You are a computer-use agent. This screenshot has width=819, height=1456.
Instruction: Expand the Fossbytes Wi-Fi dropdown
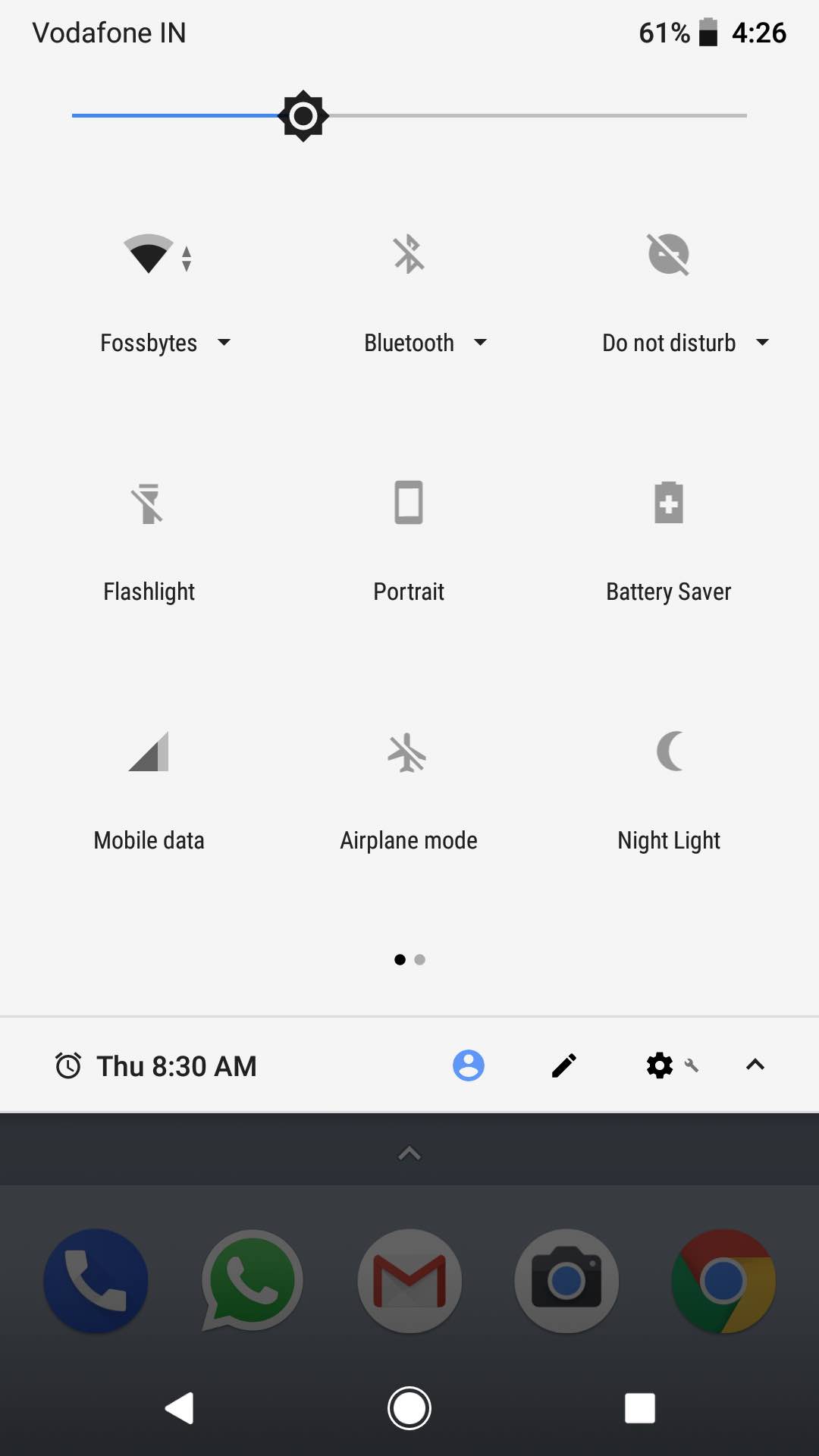pos(165,343)
